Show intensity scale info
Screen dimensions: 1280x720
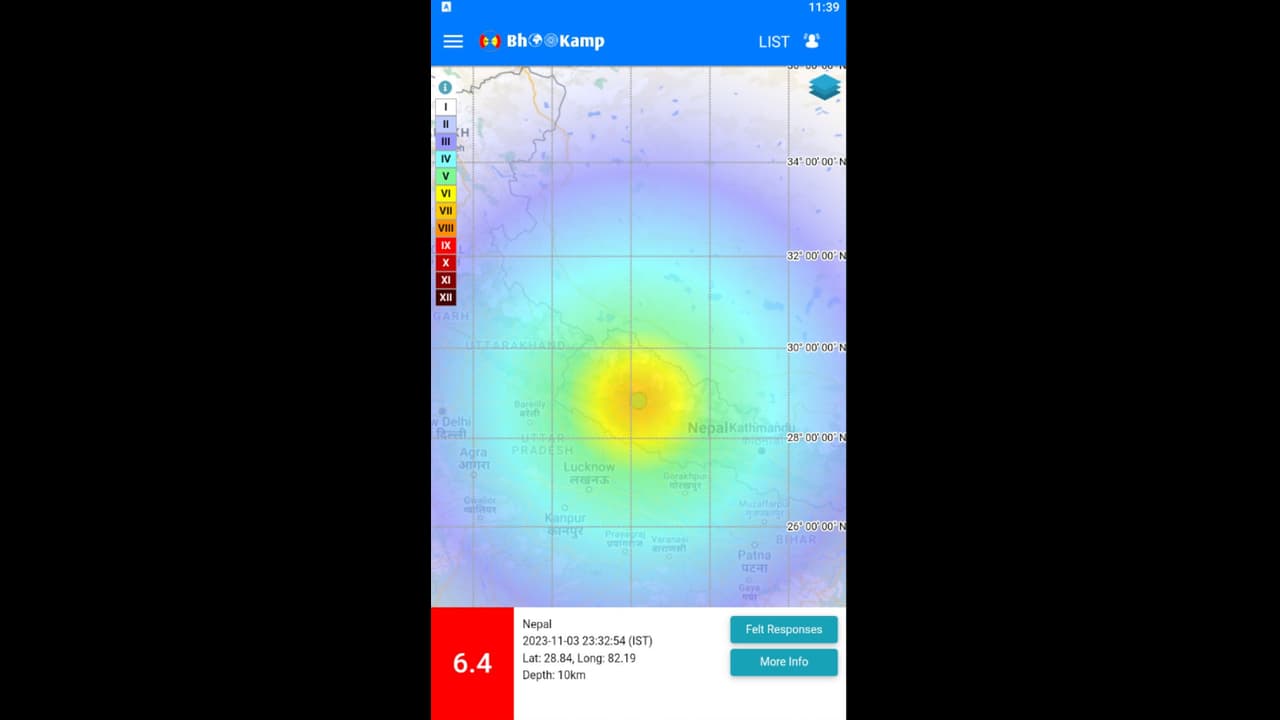point(445,87)
